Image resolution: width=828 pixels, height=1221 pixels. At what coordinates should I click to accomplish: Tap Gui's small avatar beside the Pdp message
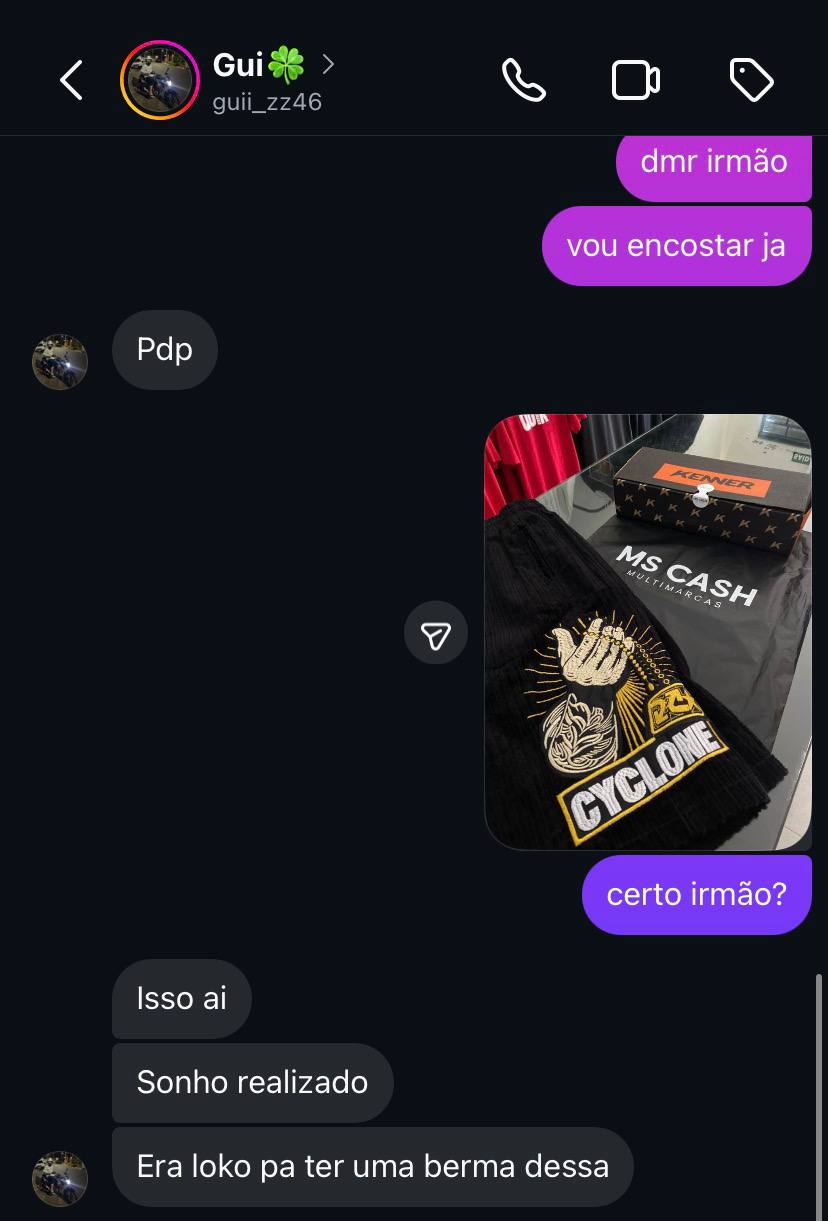59,361
